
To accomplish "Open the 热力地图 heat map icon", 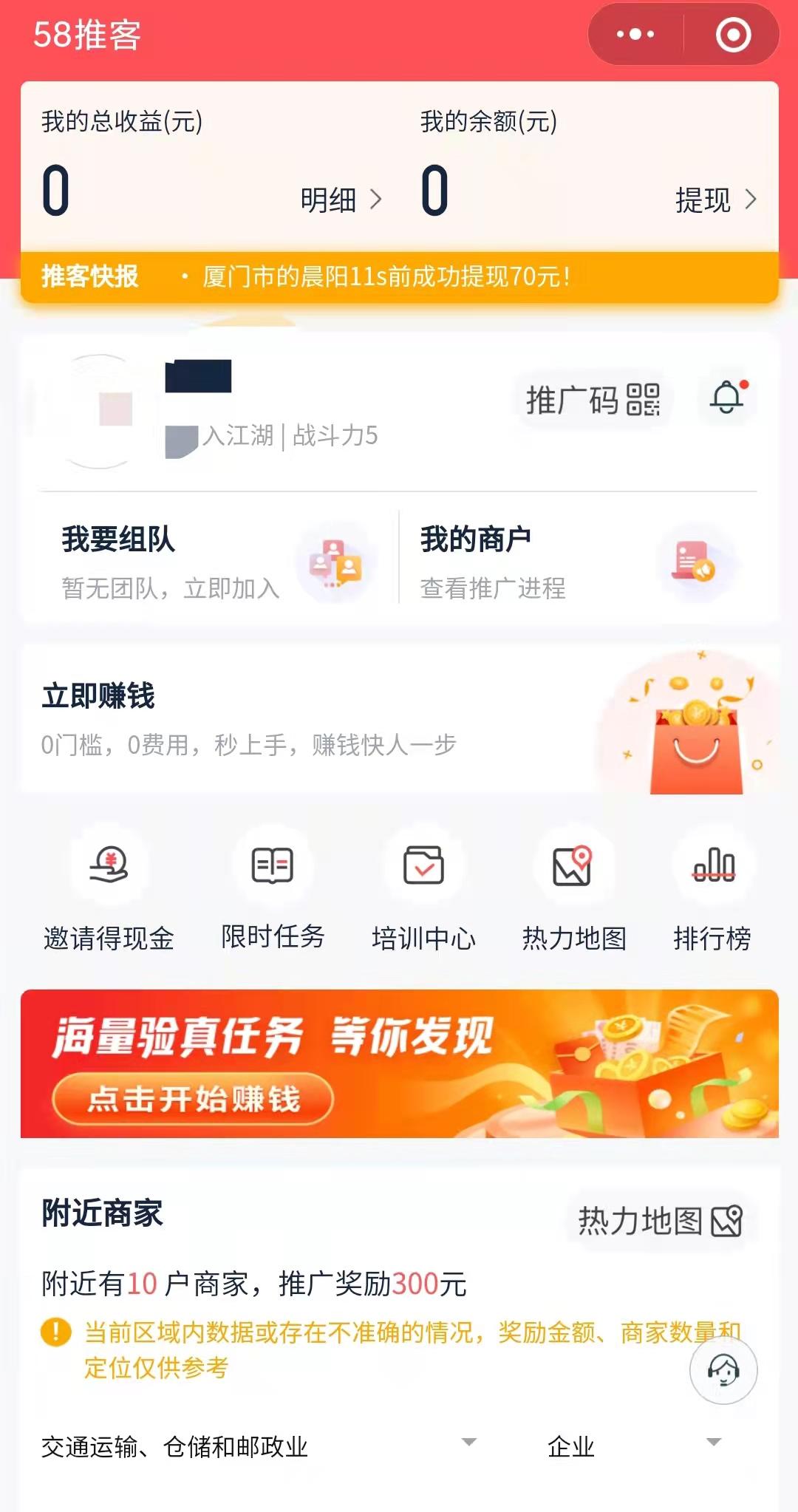I will pos(574,887).
